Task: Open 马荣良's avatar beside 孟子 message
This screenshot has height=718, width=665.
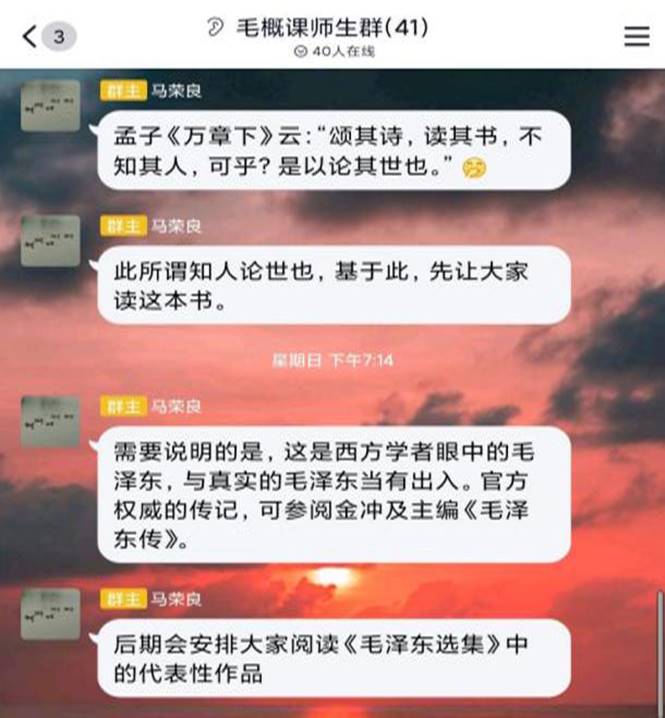Action: coord(50,106)
